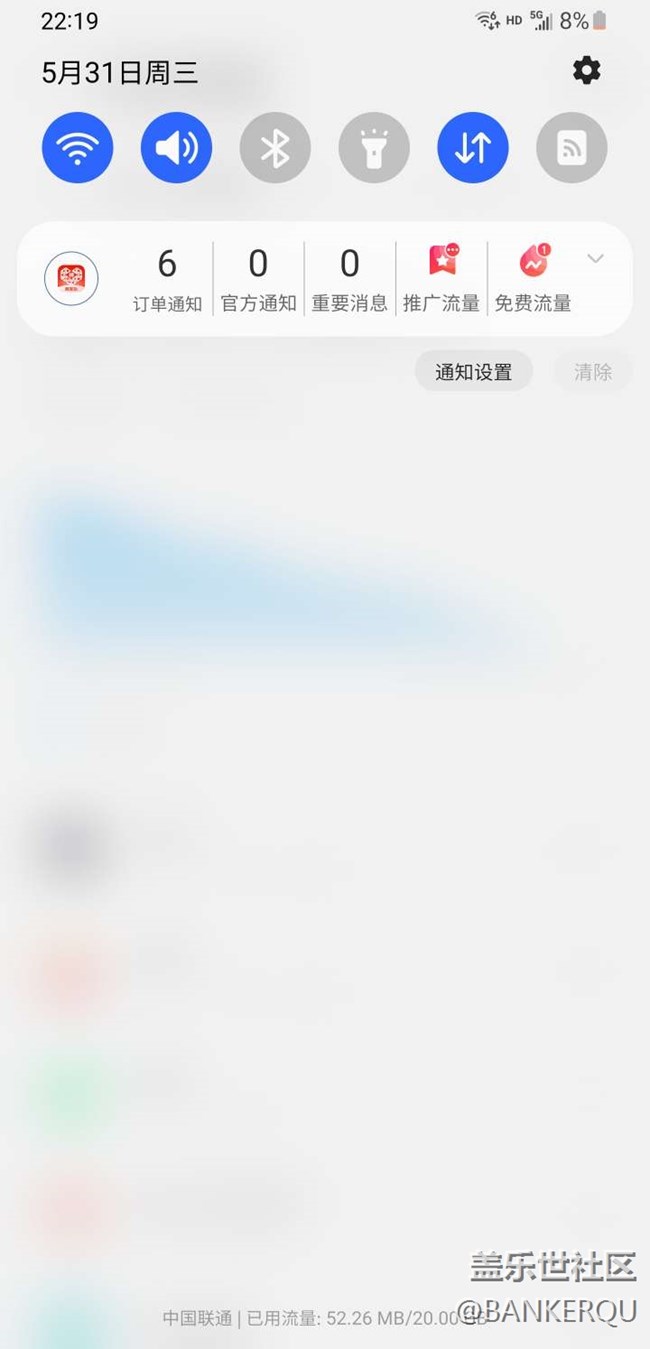
Task: Open 订单通知 showing 6 orders
Action: pyautogui.click(x=167, y=279)
